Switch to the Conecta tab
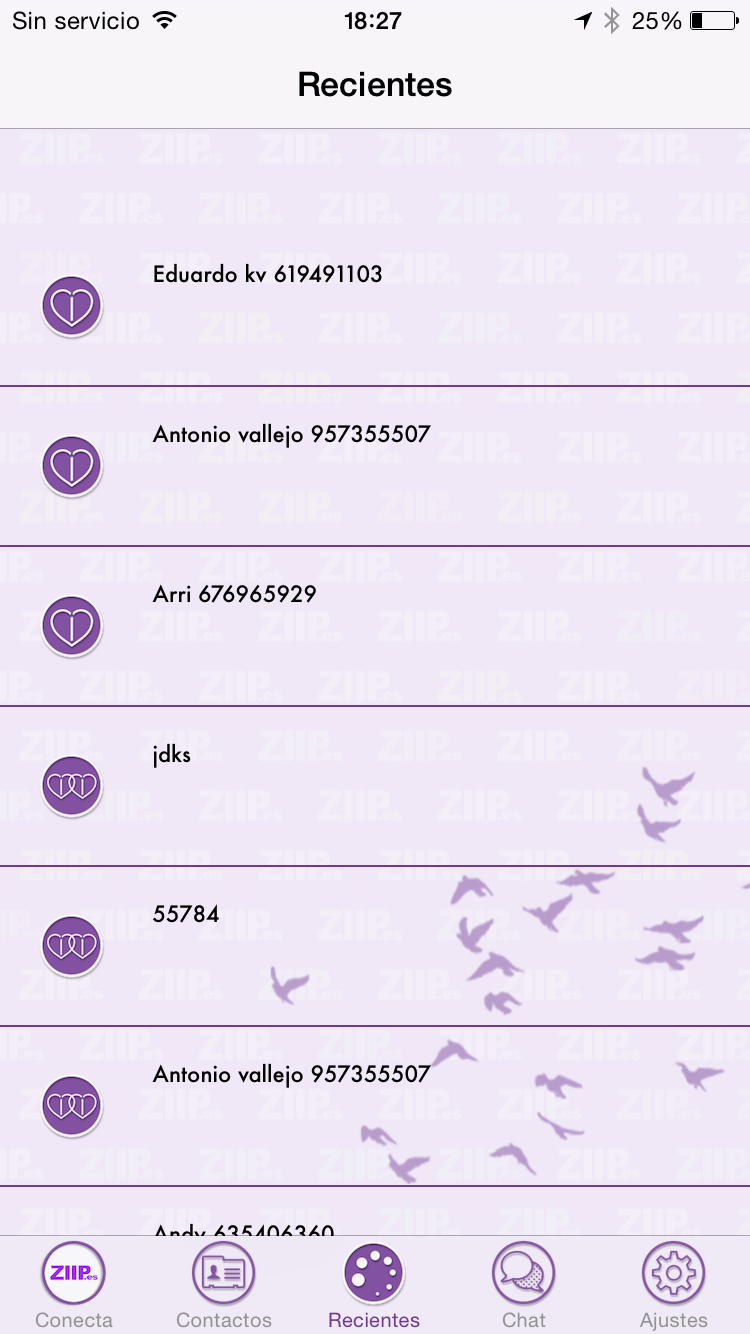Image resolution: width=750 pixels, height=1334 pixels. [x=74, y=1285]
